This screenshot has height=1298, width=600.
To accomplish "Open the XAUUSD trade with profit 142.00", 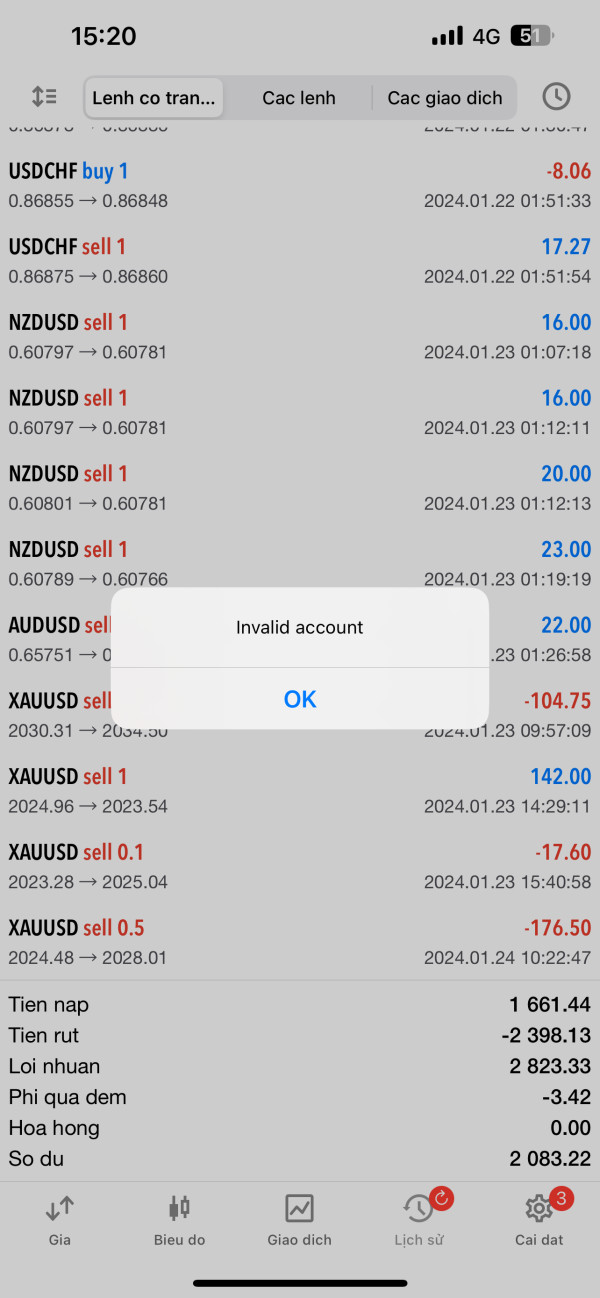I will point(300,791).
